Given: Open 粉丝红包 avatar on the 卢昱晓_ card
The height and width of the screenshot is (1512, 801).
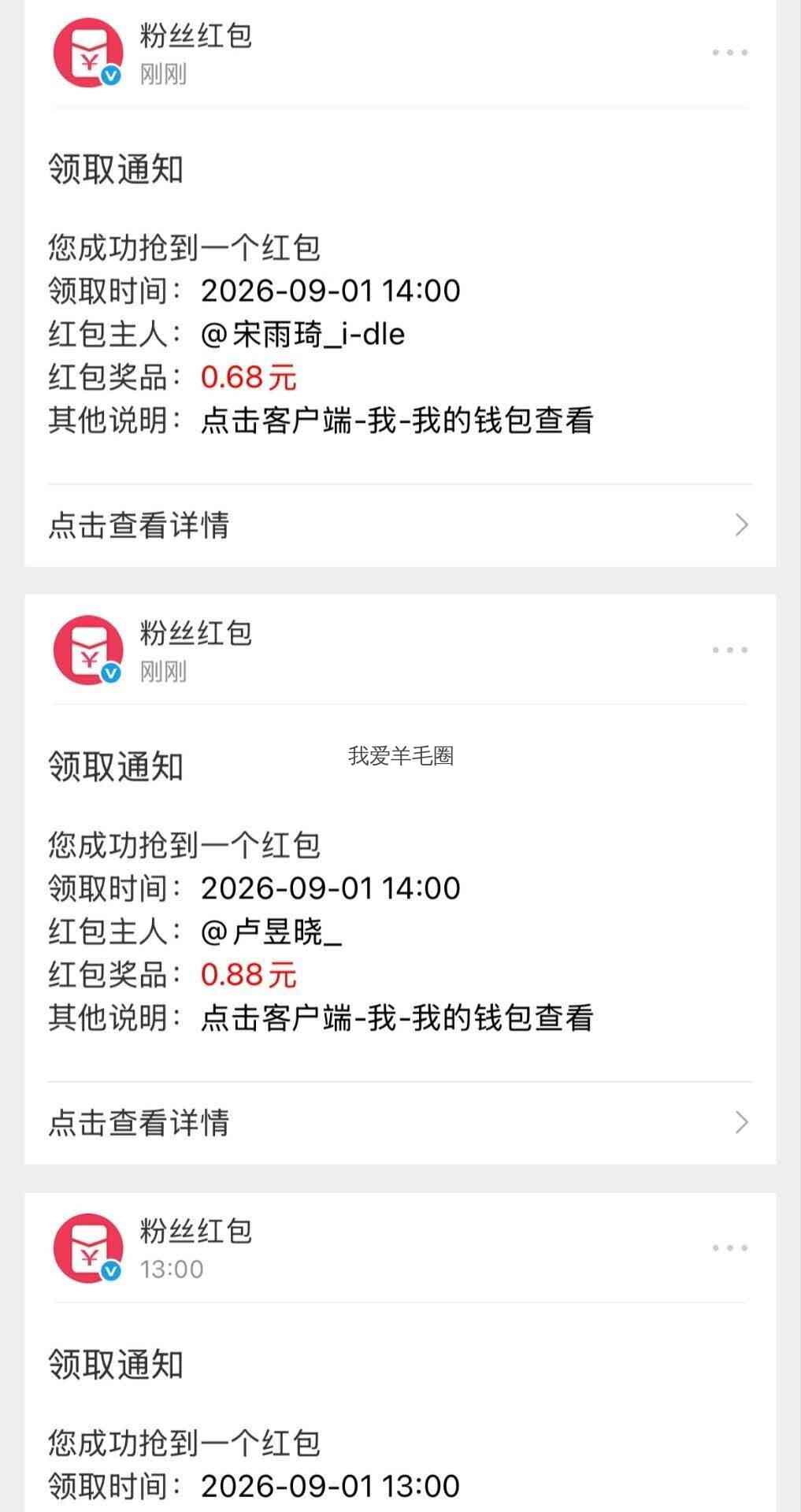Looking at the screenshot, I should (x=87, y=650).
